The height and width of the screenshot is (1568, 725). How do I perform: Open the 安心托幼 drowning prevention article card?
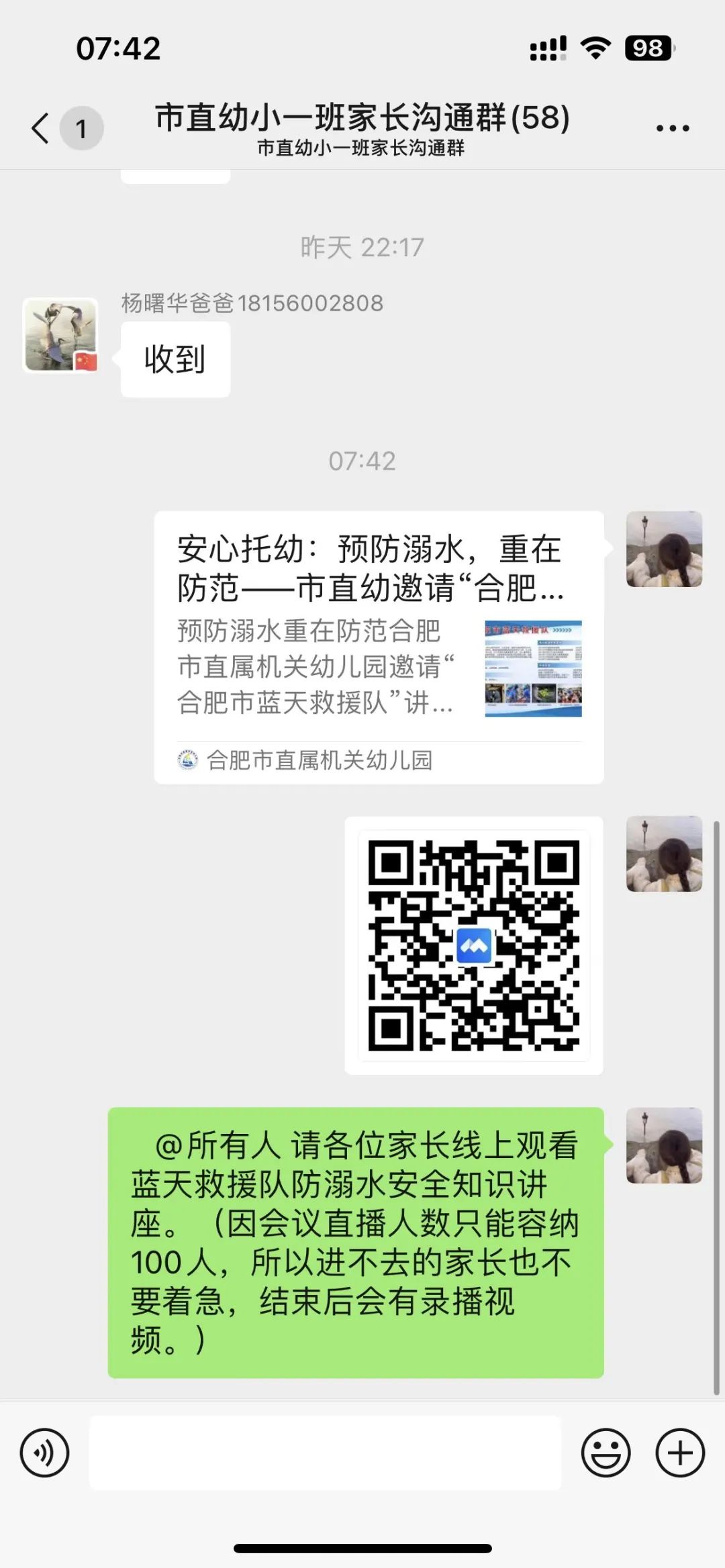click(379, 646)
